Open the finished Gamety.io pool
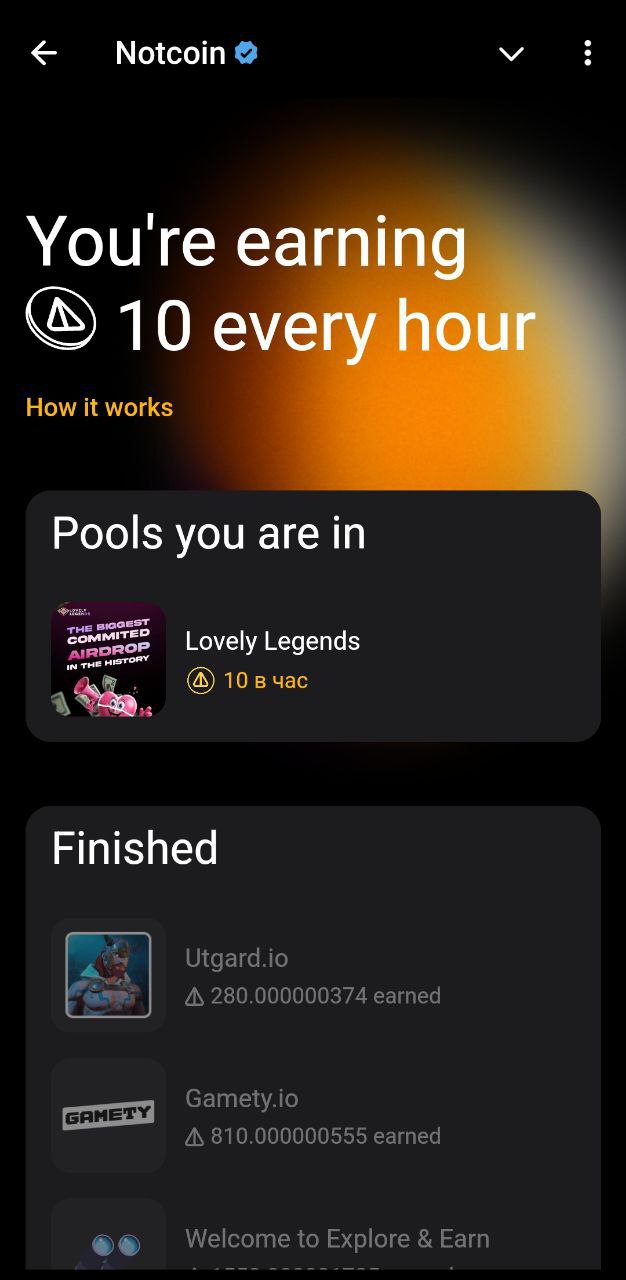 point(312,1115)
